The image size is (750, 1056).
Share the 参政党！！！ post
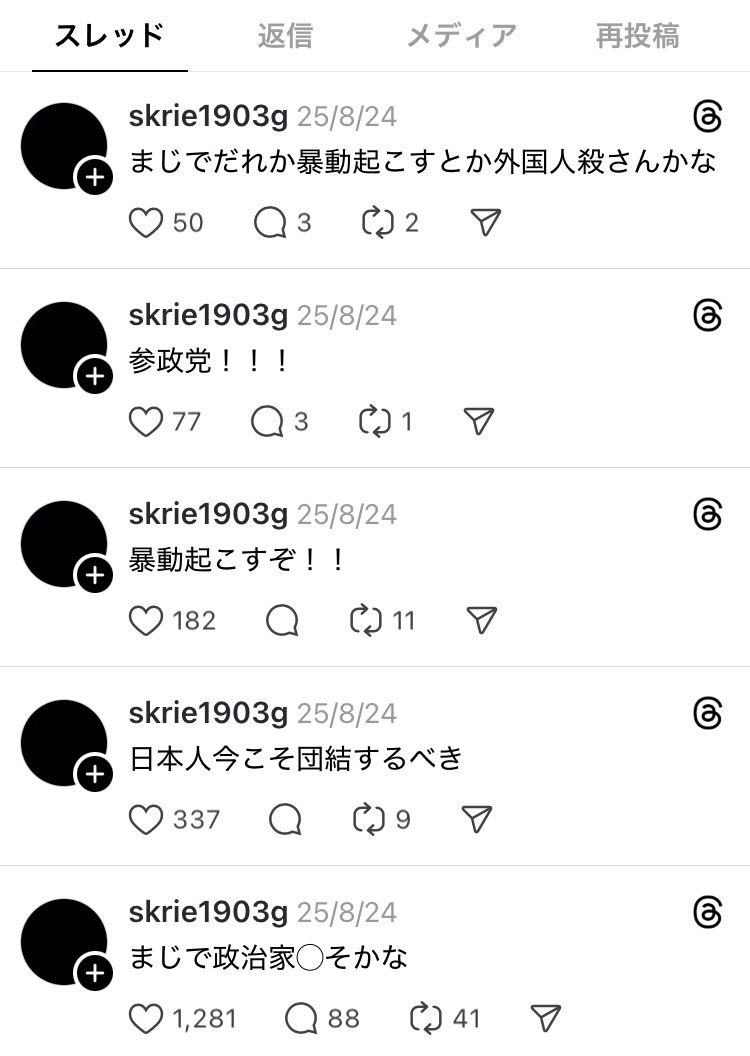coord(480,422)
